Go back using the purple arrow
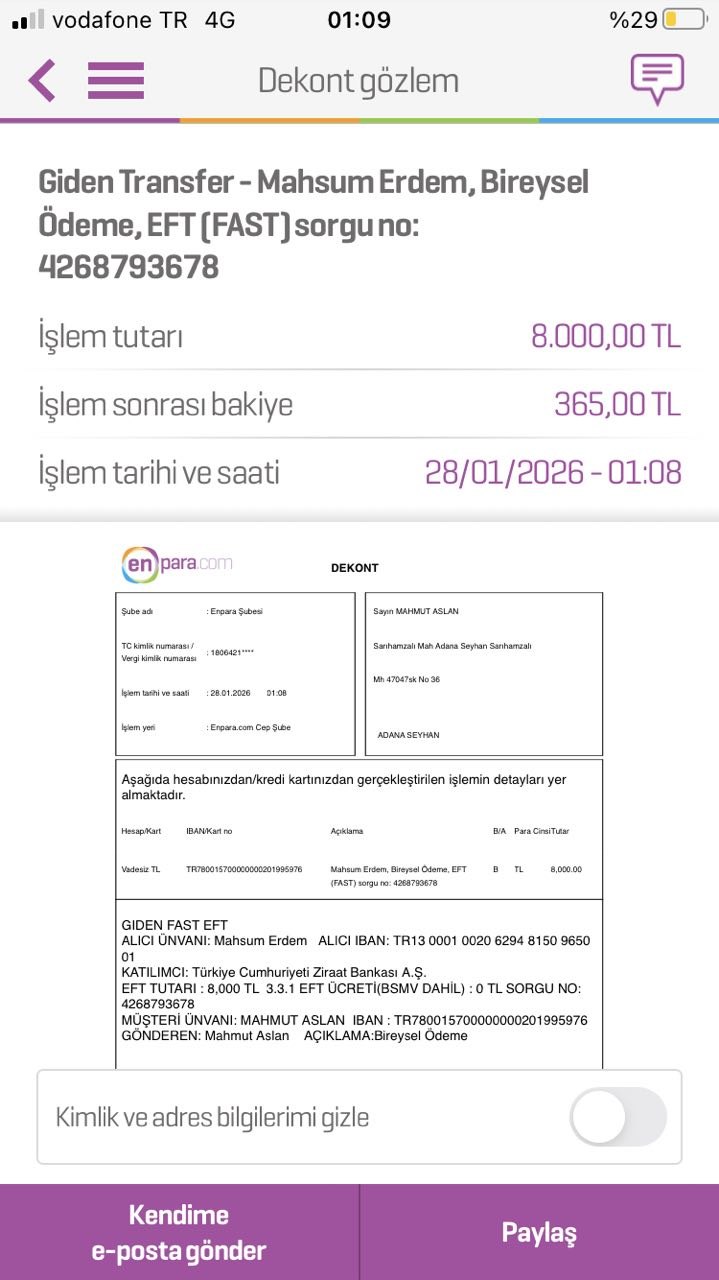Screen dimensions: 719x1280 coord(42,80)
